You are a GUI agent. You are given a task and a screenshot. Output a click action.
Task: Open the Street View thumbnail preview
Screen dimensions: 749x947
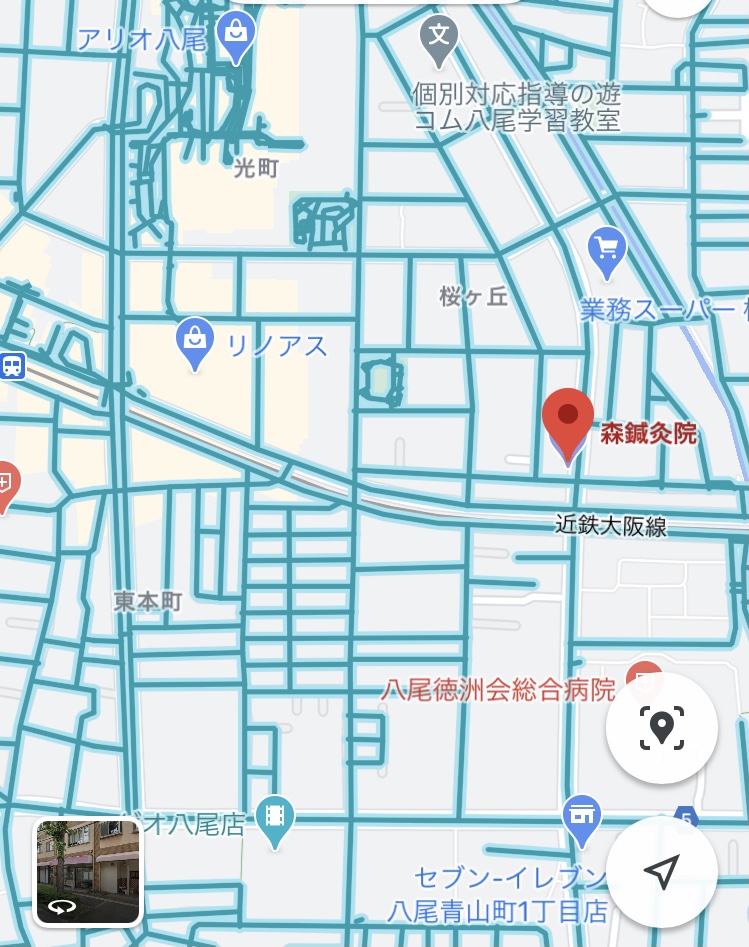[89, 871]
